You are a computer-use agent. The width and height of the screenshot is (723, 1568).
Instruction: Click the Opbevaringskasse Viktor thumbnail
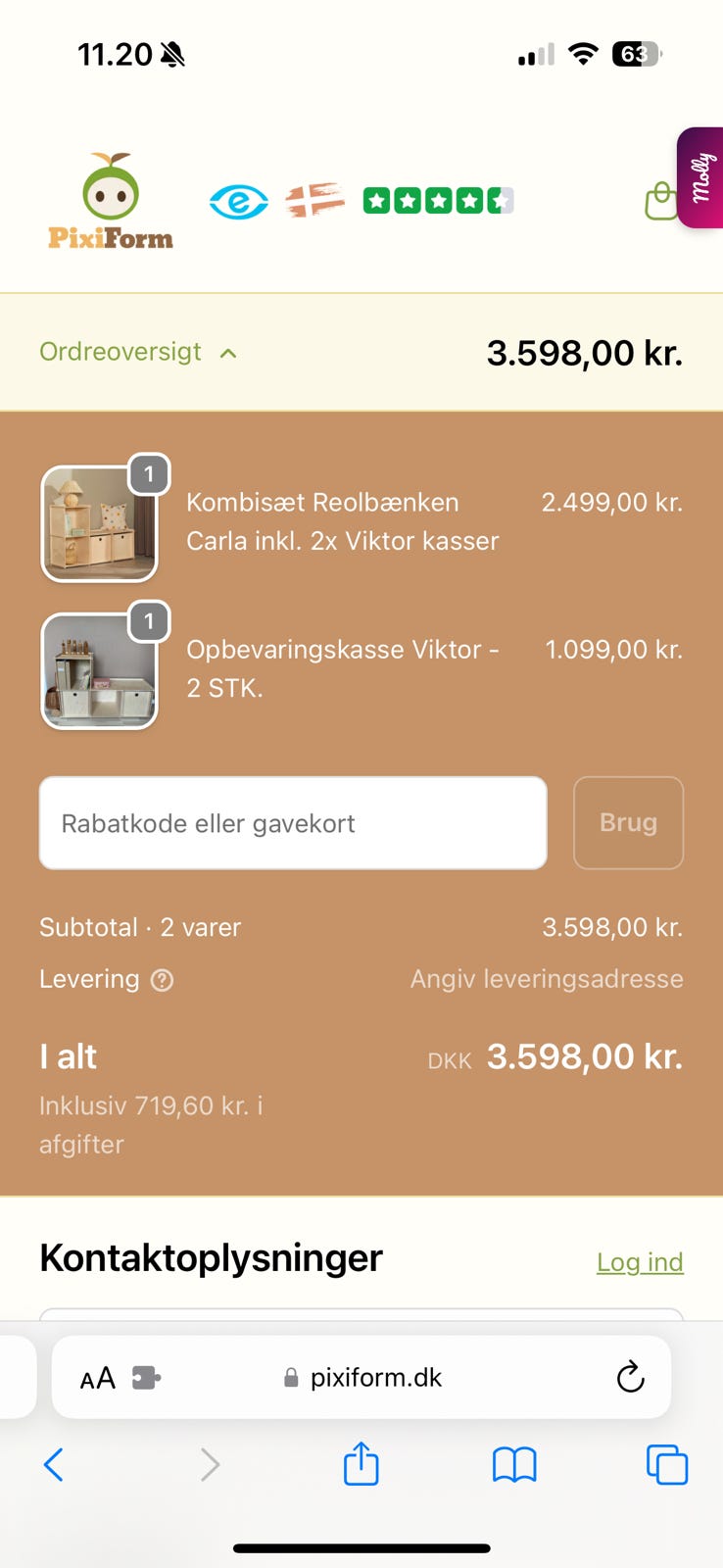(98, 670)
